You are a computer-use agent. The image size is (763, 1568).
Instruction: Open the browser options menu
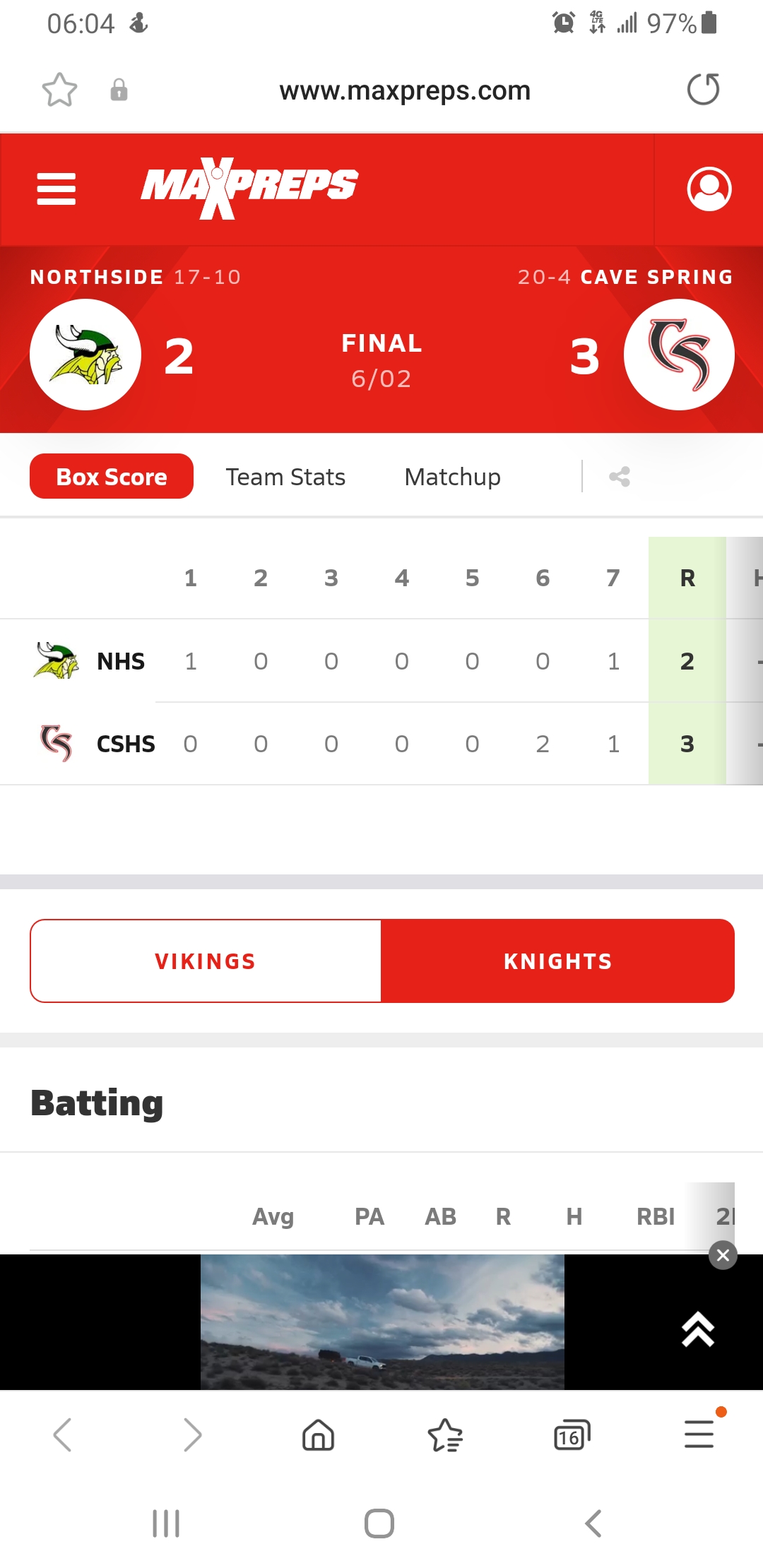click(x=699, y=1435)
